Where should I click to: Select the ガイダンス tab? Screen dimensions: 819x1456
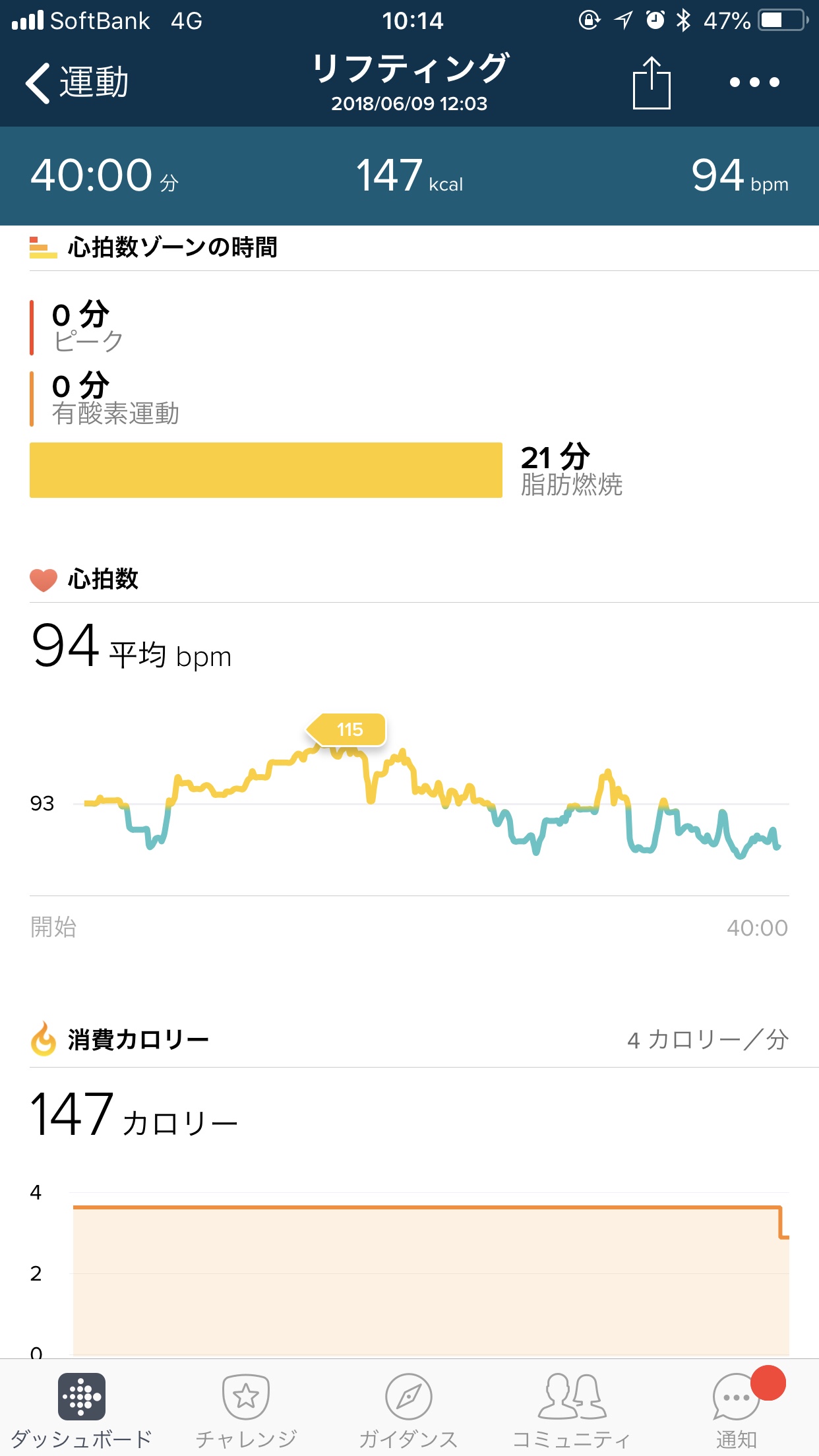408,1409
